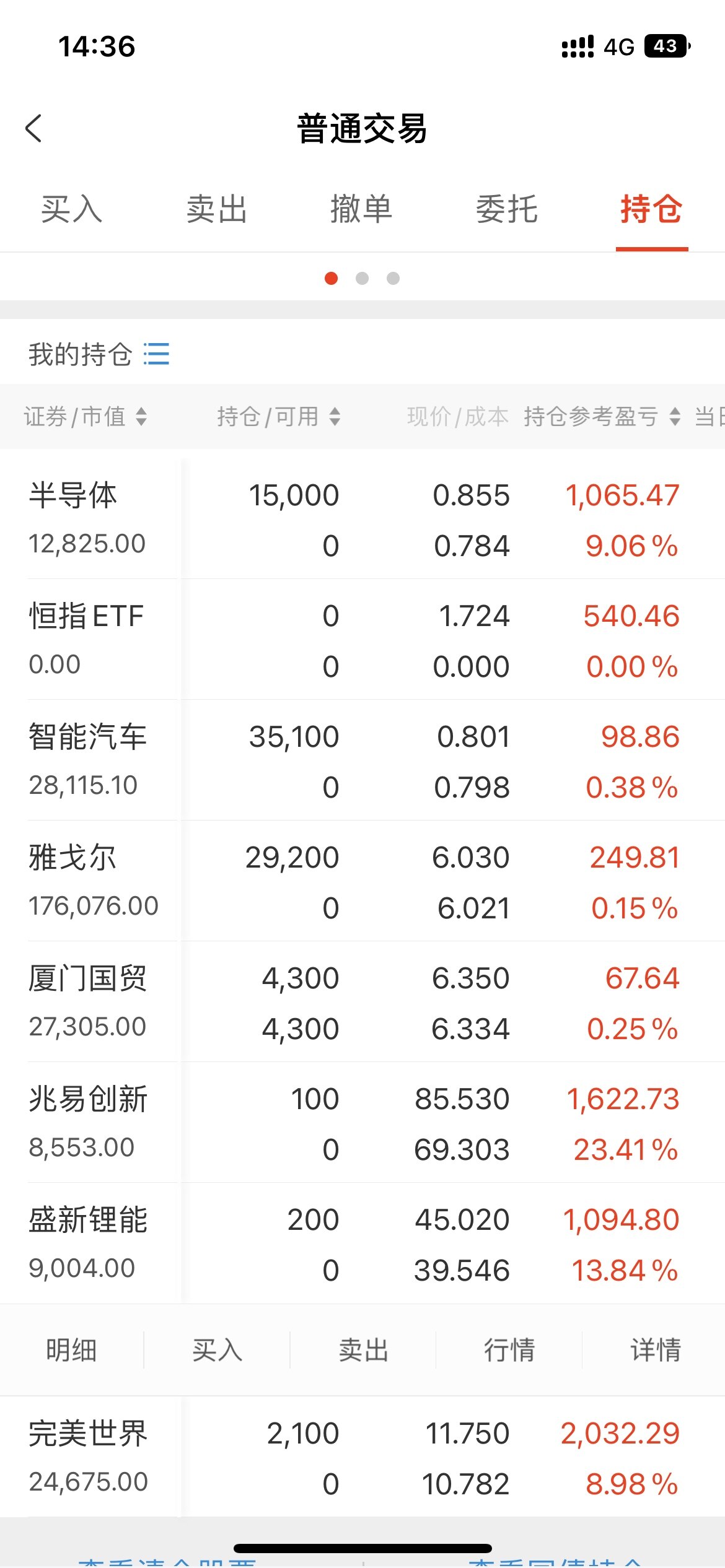The image size is (725, 1568).
Task: Select the 完美世界 holding row
Action: pos(362,1457)
